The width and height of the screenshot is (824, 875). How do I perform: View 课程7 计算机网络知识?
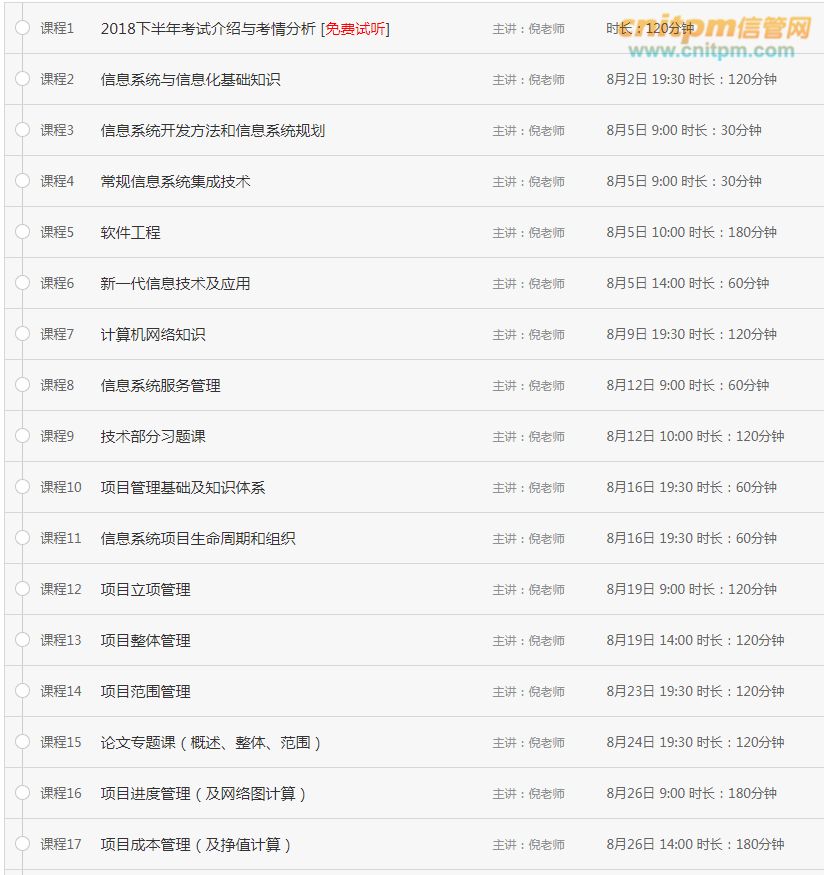tap(153, 335)
